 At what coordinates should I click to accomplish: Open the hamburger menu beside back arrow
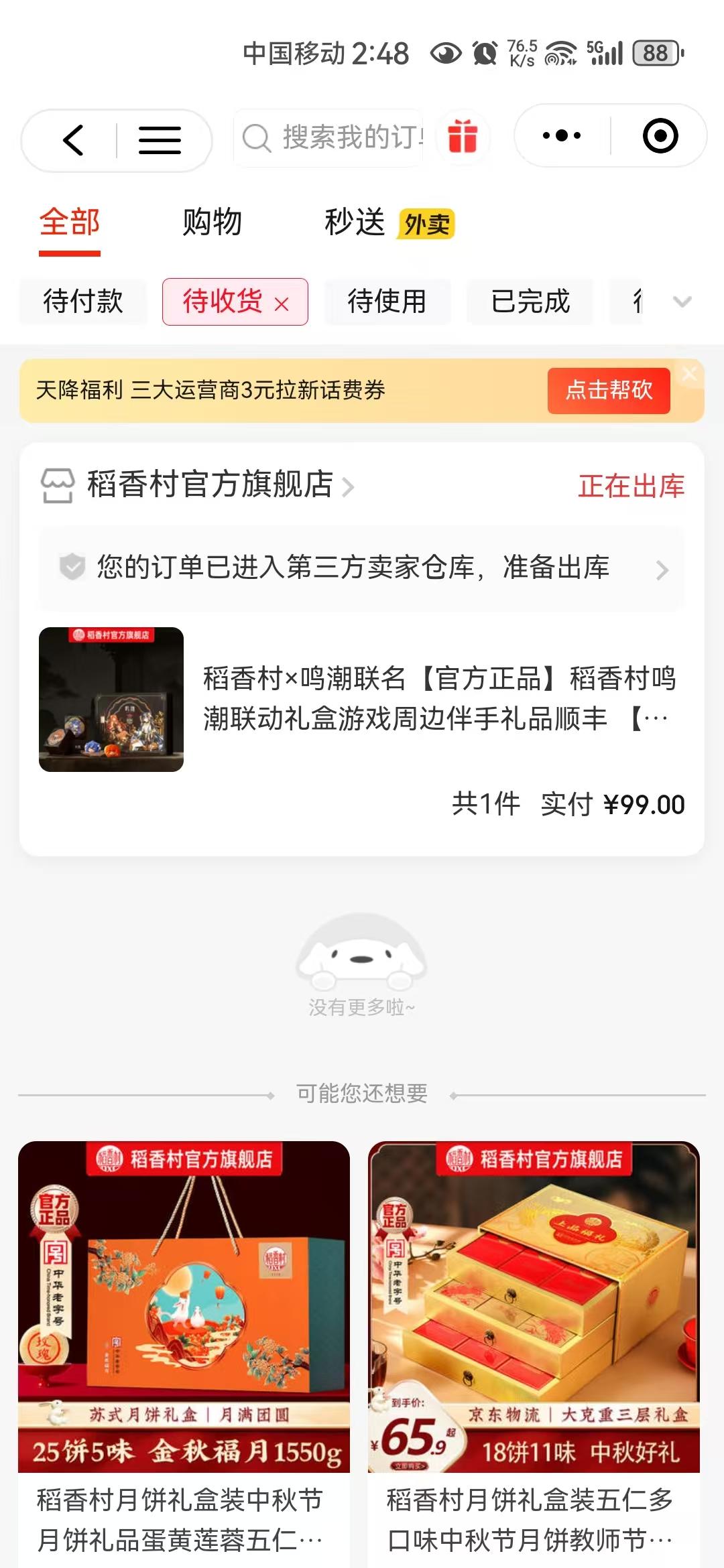(160, 139)
